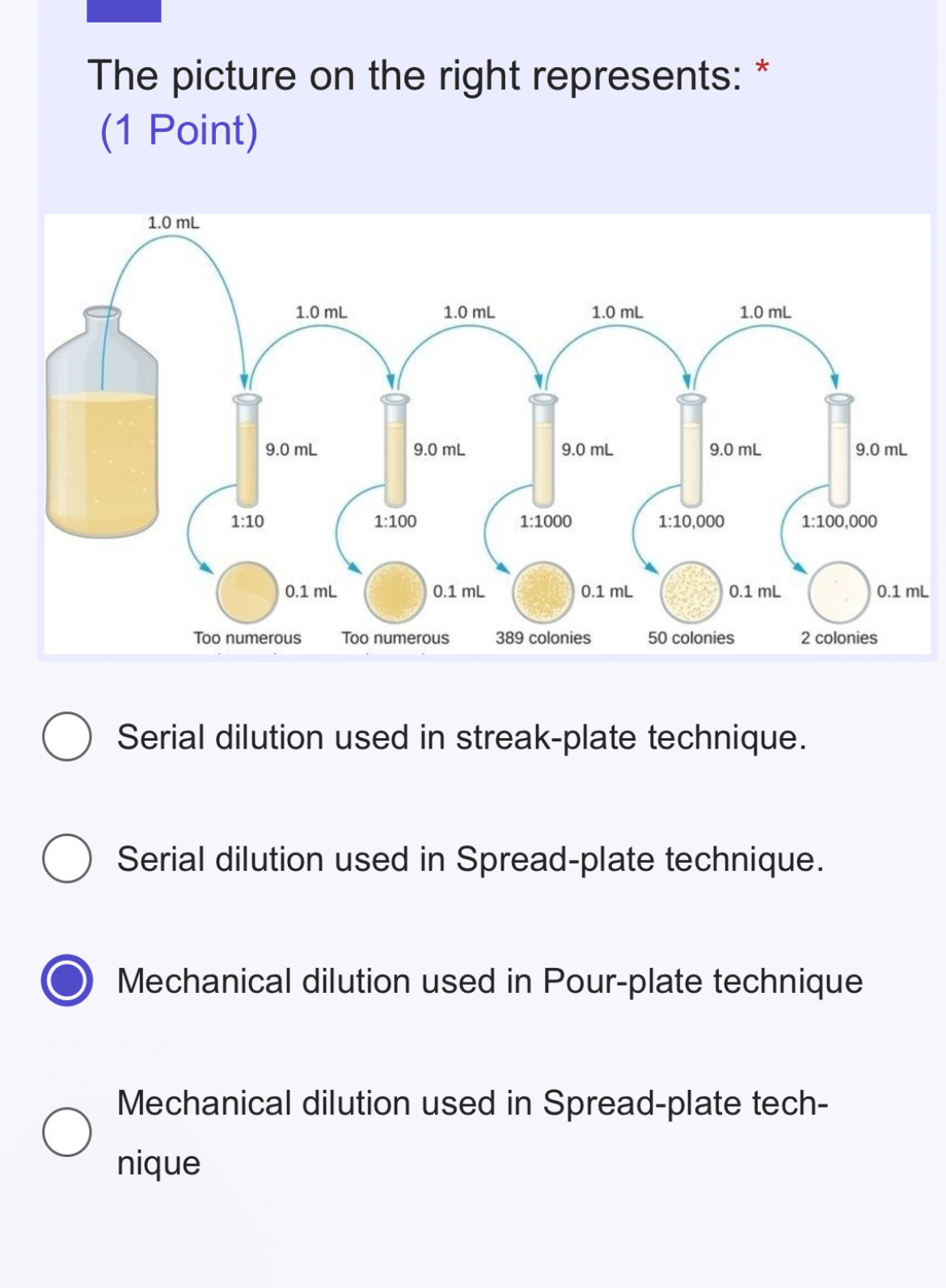Select Serial dilution used in streak-plate technique
The width and height of the screenshot is (946, 1288).
coord(66,737)
